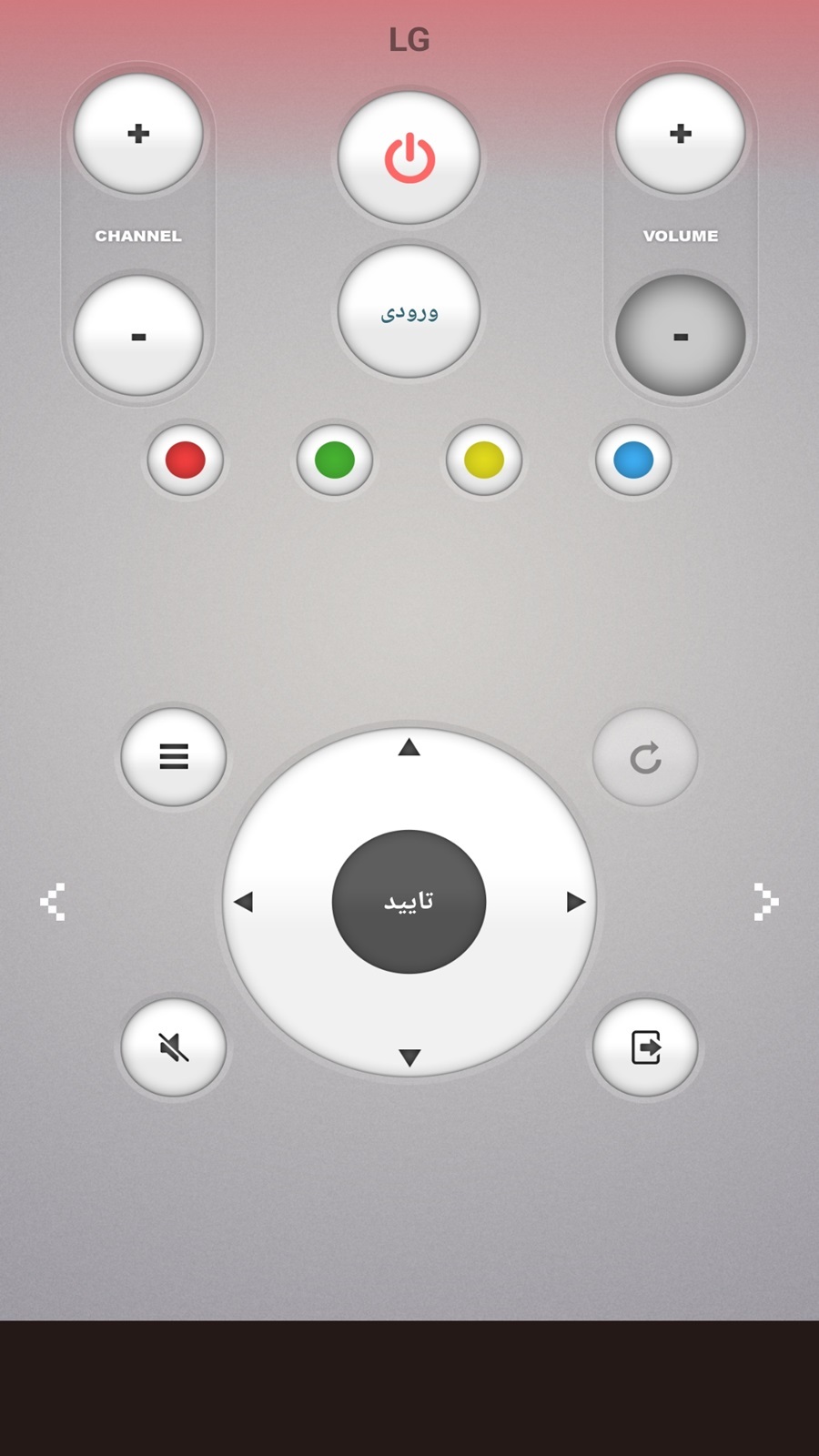Screen dimensions: 819x1456
Task: Move left on the directional pad
Action: (244, 902)
